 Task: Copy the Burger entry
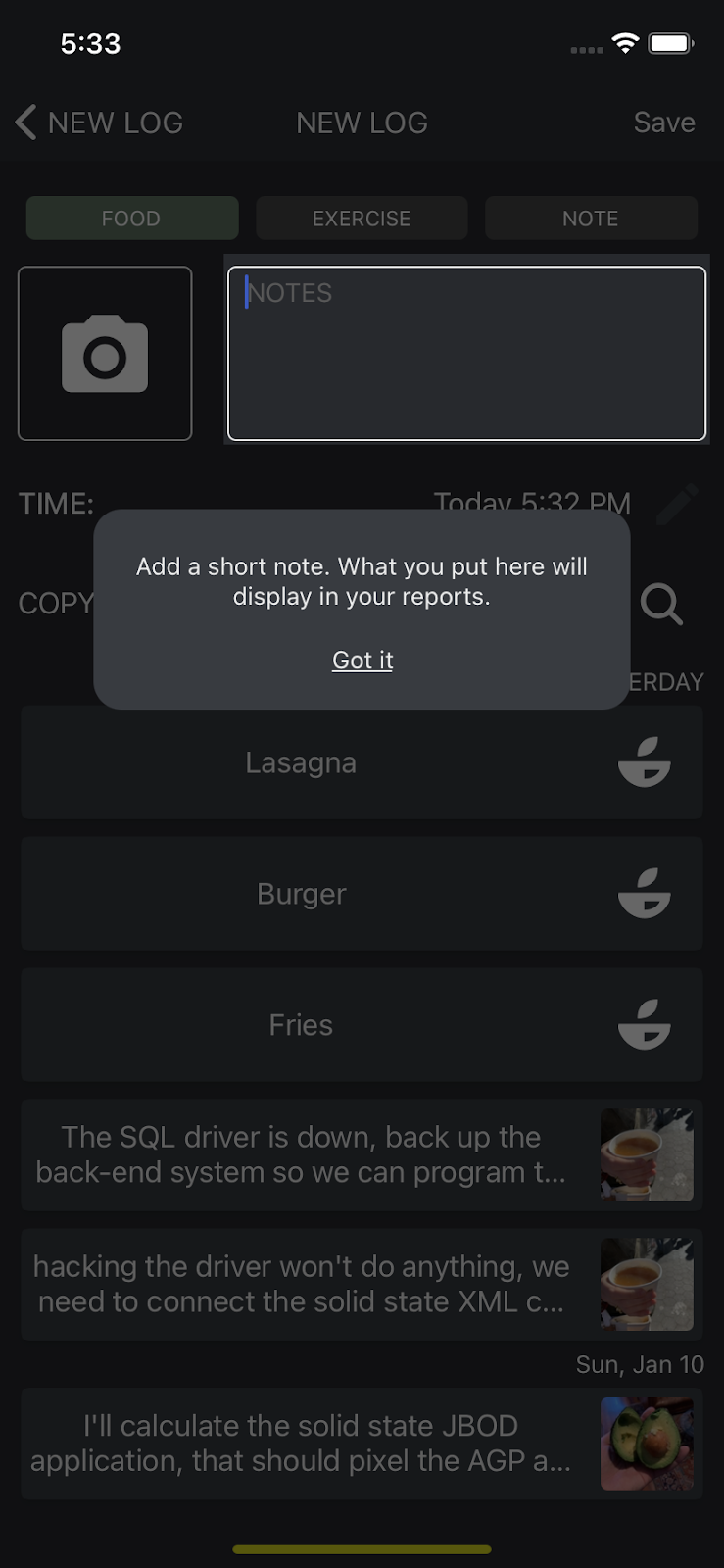point(362,894)
